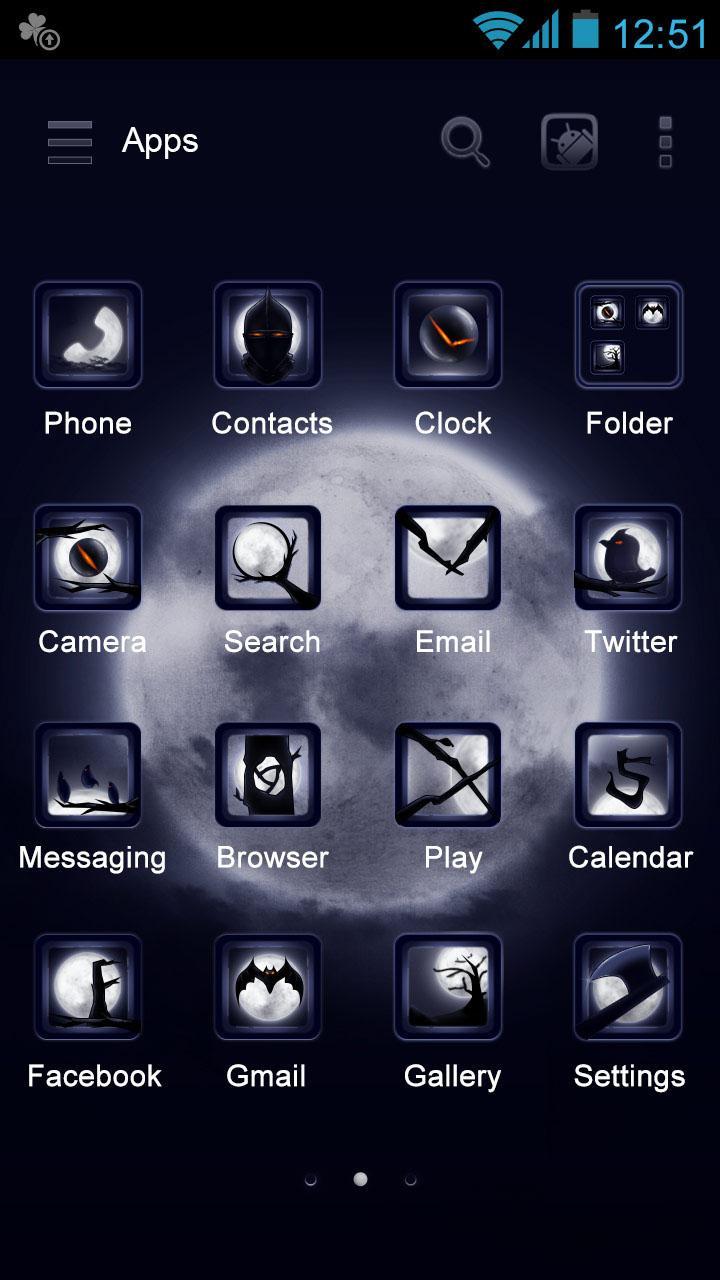Viewport: 720px width, 1280px height.
Task: Open the Search app icon
Action: tap(268, 557)
